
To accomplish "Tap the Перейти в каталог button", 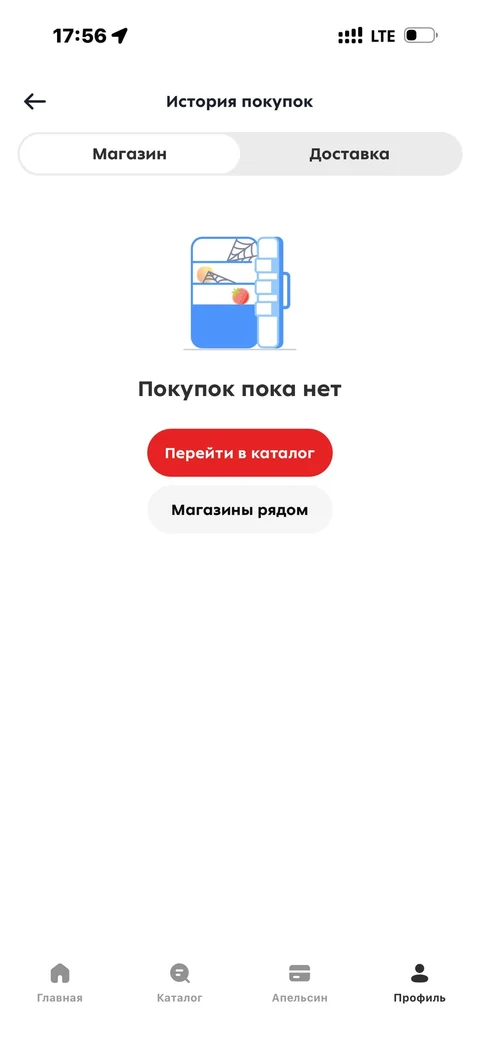I will click(x=239, y=453).
